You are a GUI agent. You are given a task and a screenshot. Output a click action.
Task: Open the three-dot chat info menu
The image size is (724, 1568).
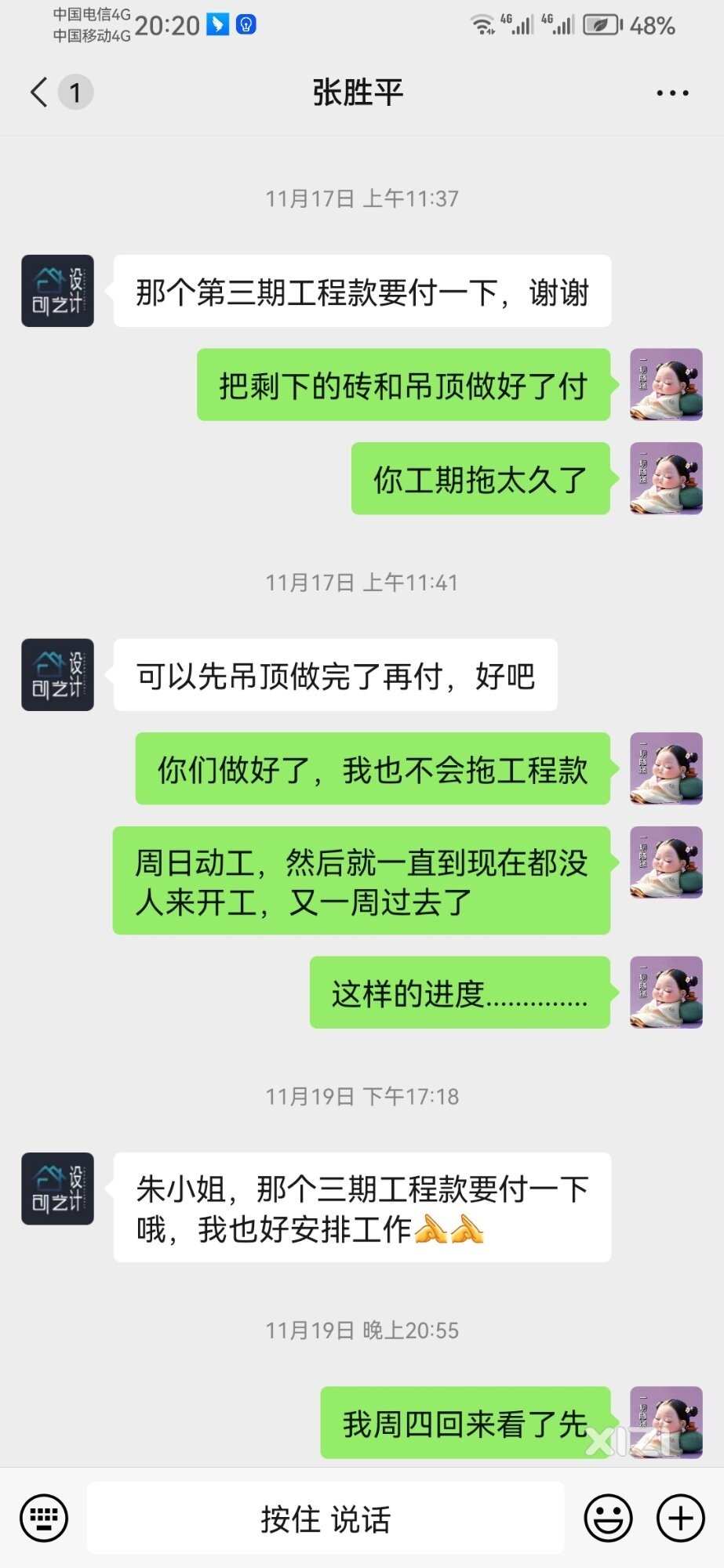(672, 93)
